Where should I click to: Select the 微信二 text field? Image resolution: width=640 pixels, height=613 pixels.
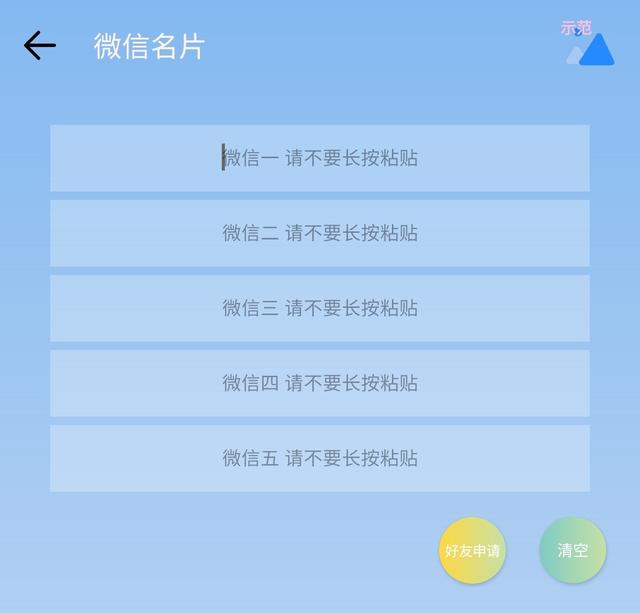click(x=320, y=233)
